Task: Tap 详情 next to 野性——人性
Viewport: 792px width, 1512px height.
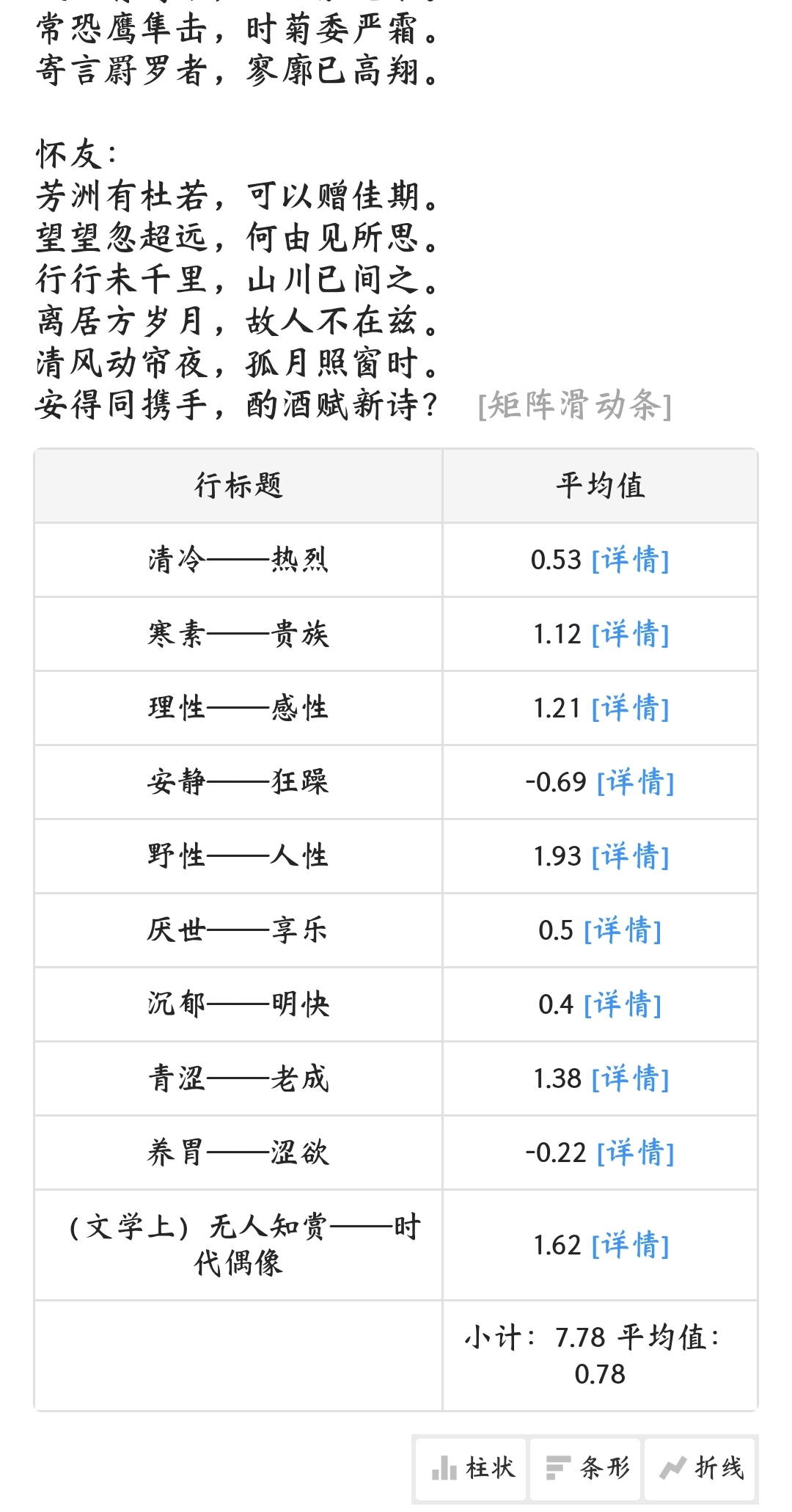Action: pyautogui.click(x=630, y=857)
